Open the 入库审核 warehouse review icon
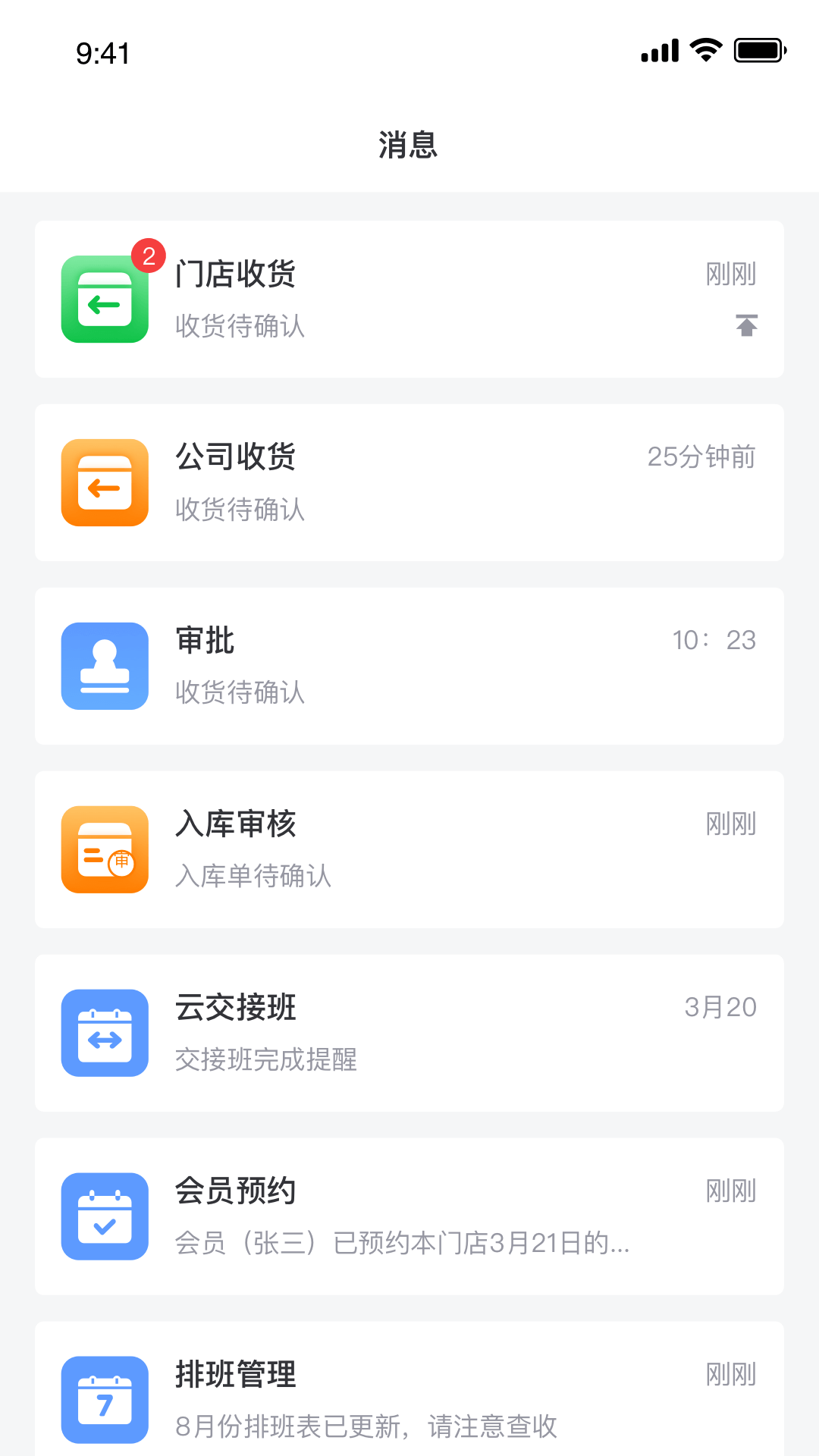819x1456 pixels. [105, 849]
